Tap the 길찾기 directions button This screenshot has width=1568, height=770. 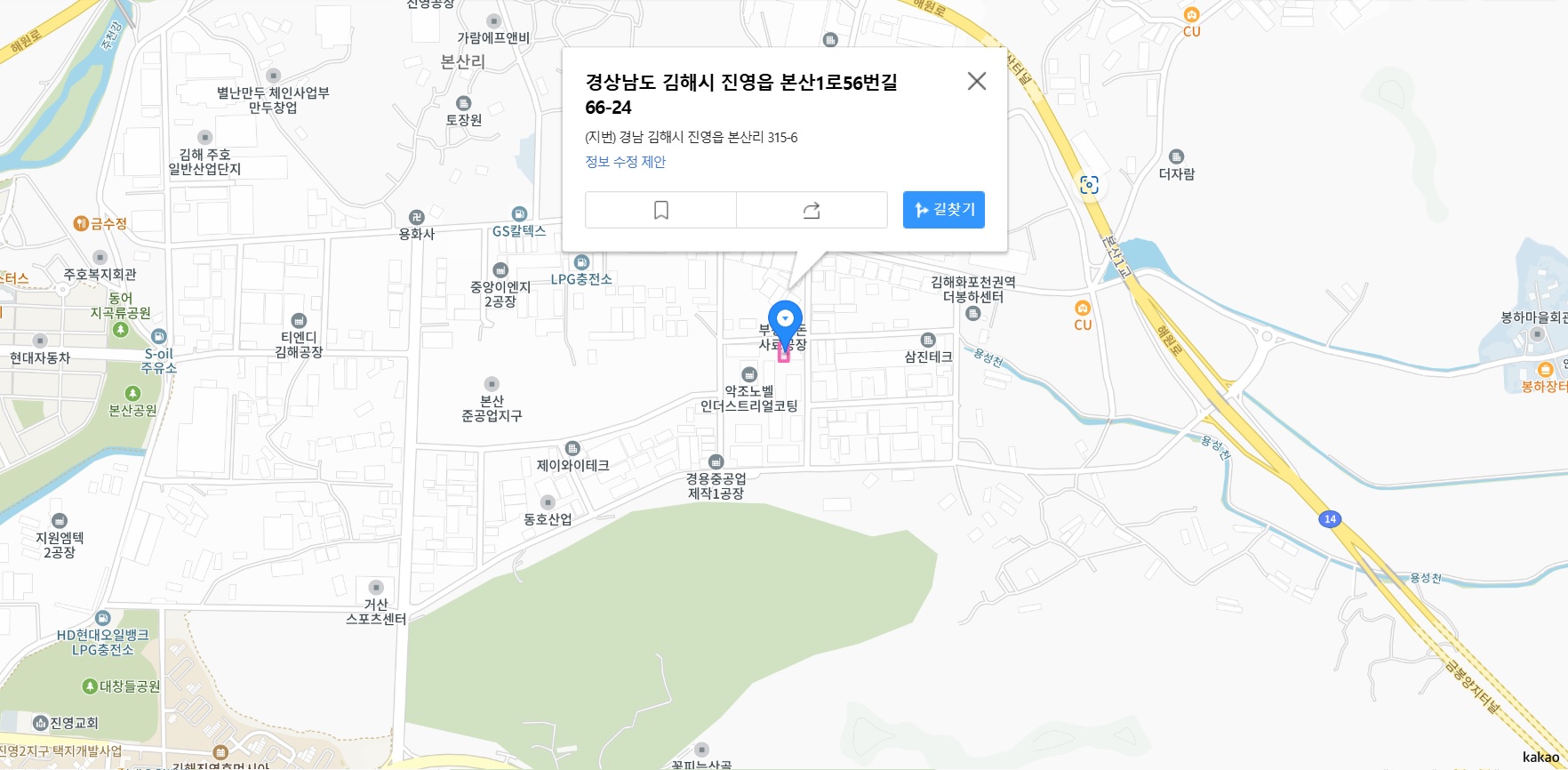tap(943, 210)
